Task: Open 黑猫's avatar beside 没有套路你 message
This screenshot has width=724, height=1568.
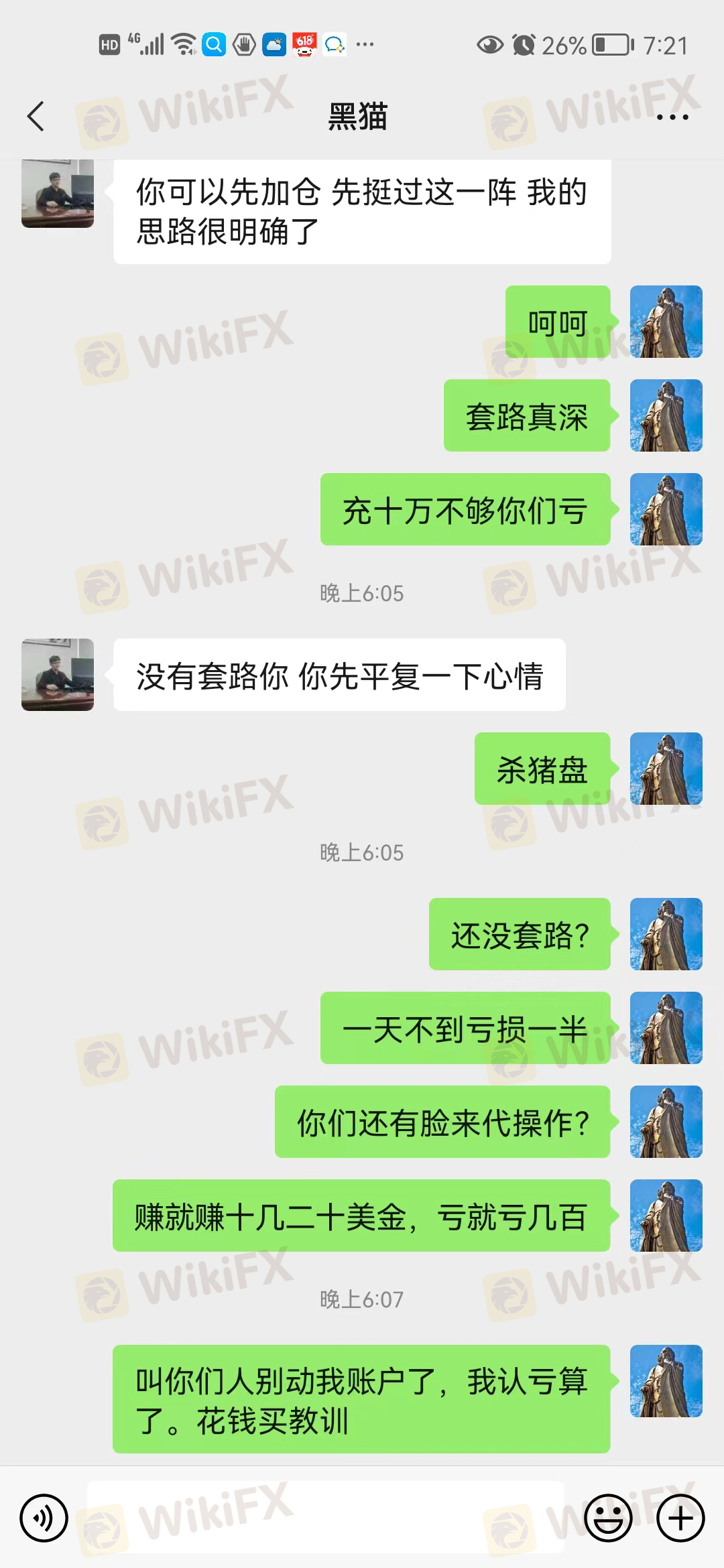Action: [58, 675]
